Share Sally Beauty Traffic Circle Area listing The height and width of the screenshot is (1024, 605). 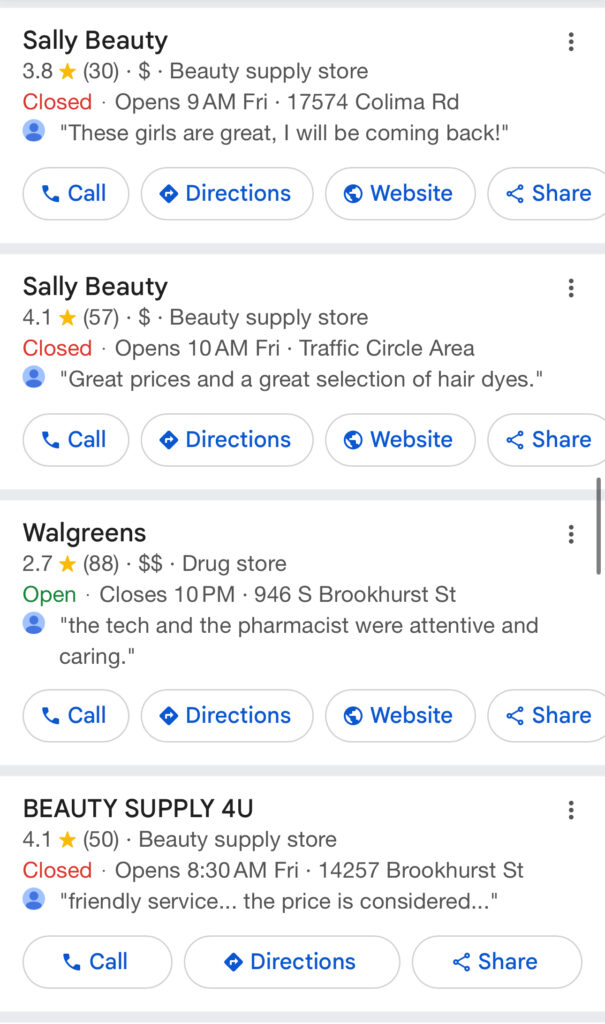pos(548,440)
